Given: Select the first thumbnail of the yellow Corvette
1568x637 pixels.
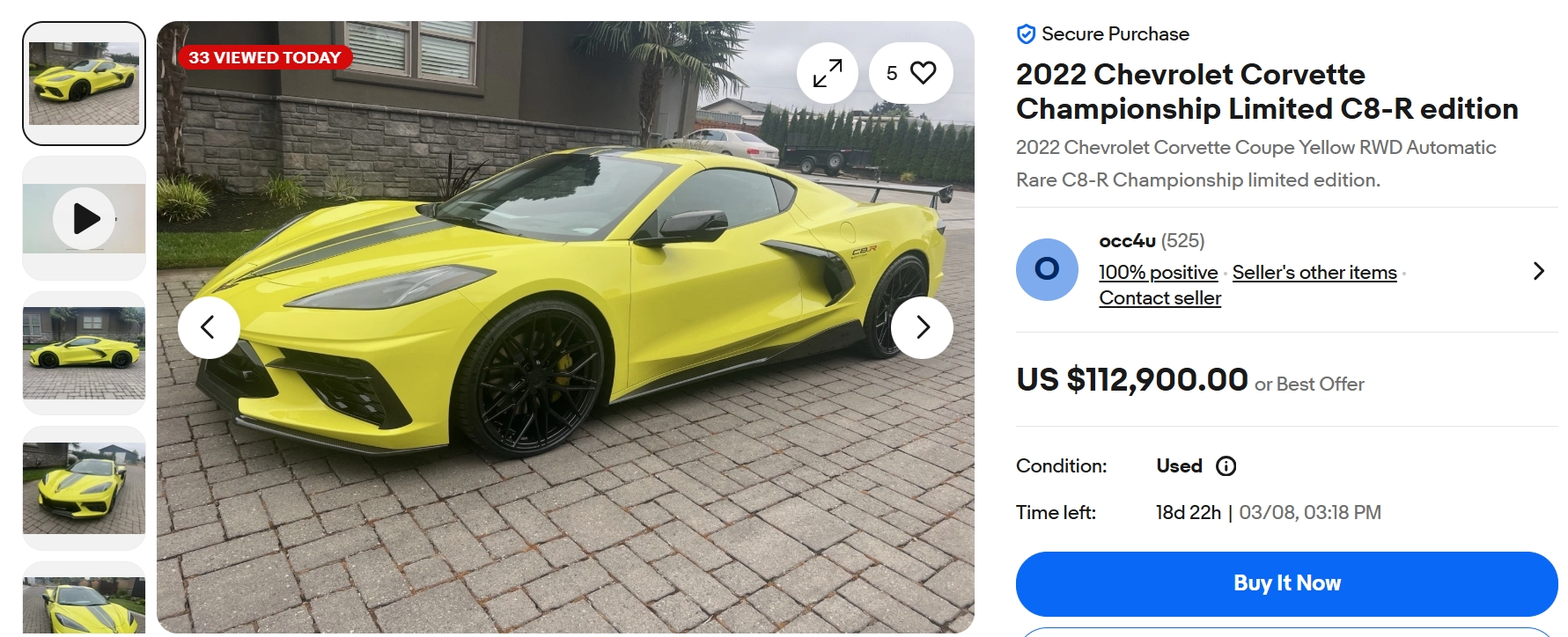Looking at the screenshot, I should point(84,84).
